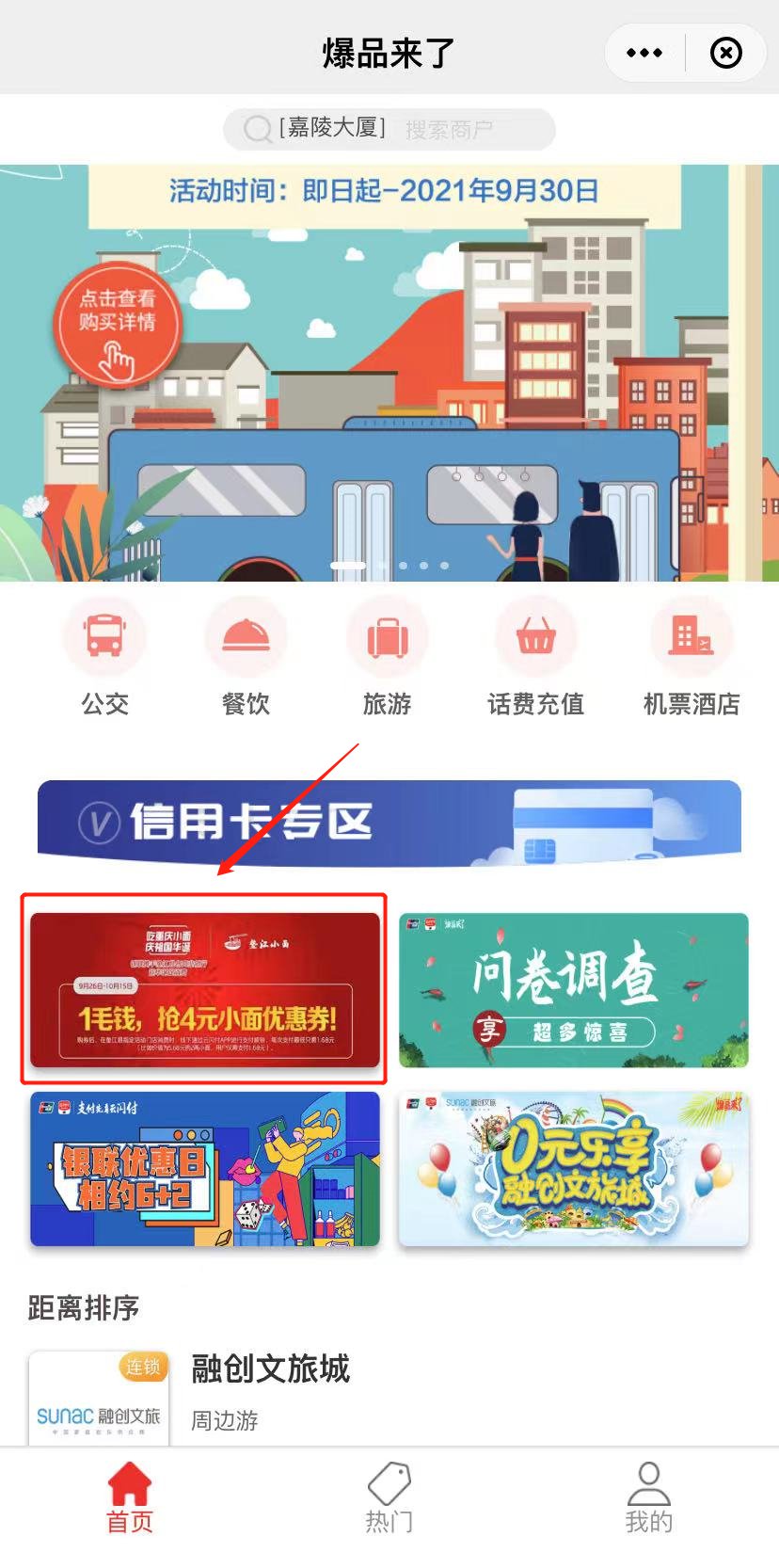Open the 问卷调查 card
This screenshot has width=779, height=1568.
(x=573, y=989)
